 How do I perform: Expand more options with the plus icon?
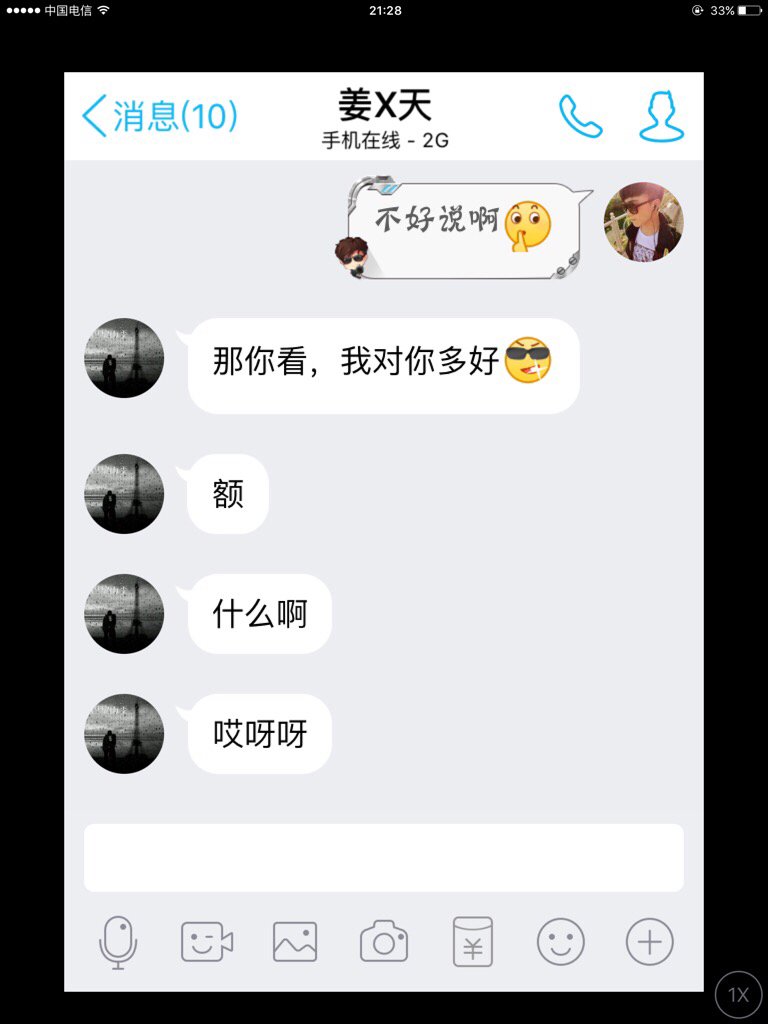coord(650,942)
